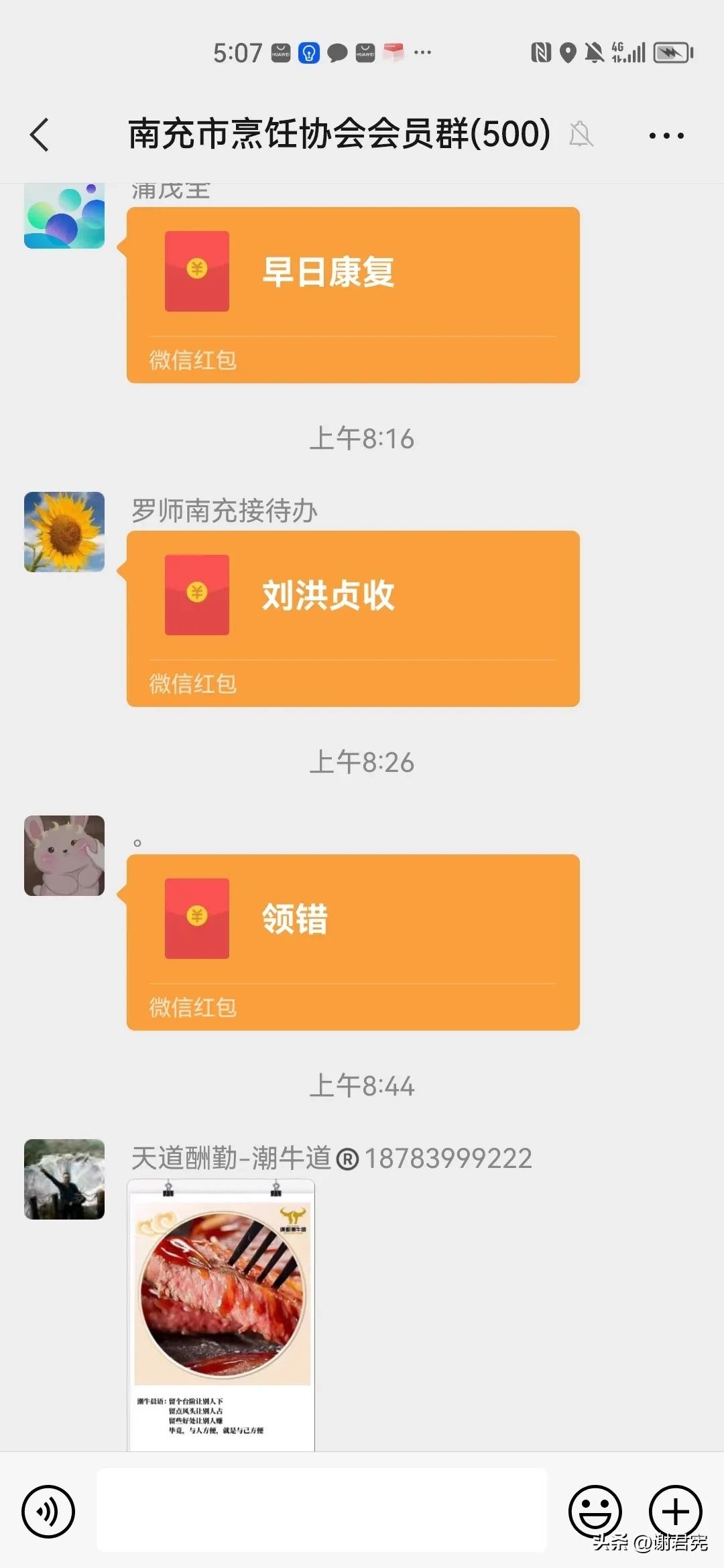Open the 刘洪贞收 red packet
The image size is (724, 1568).
pyautogui.click(x=353, y=618)
